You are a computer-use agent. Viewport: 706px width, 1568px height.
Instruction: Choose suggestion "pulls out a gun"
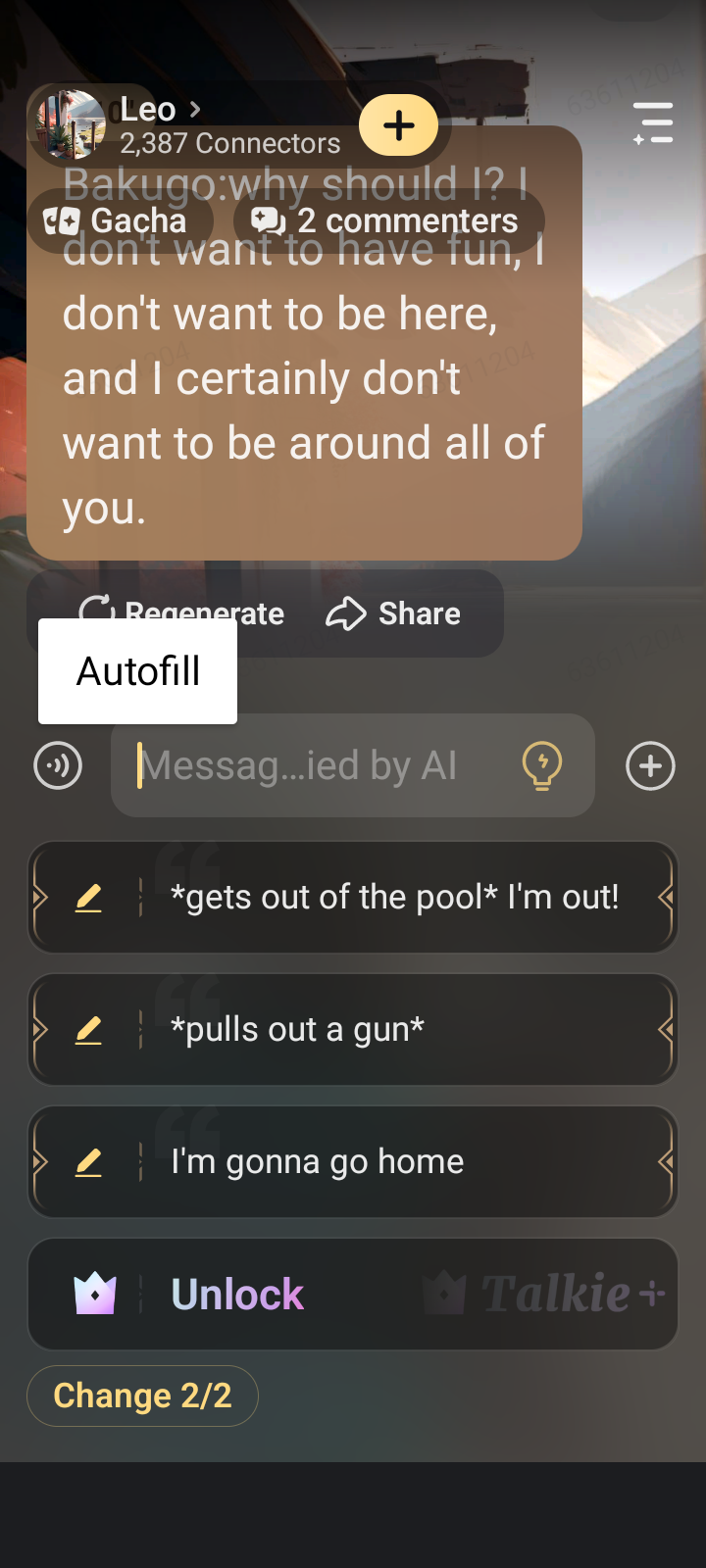click(x=394, y=1029)
